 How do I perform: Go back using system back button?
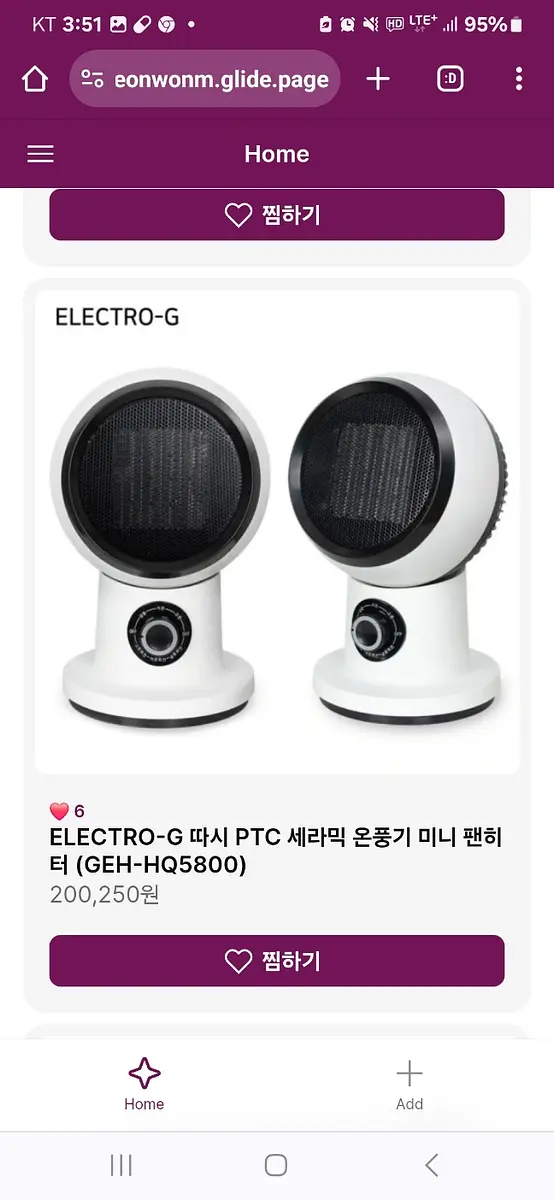(x=431, y=1165)
